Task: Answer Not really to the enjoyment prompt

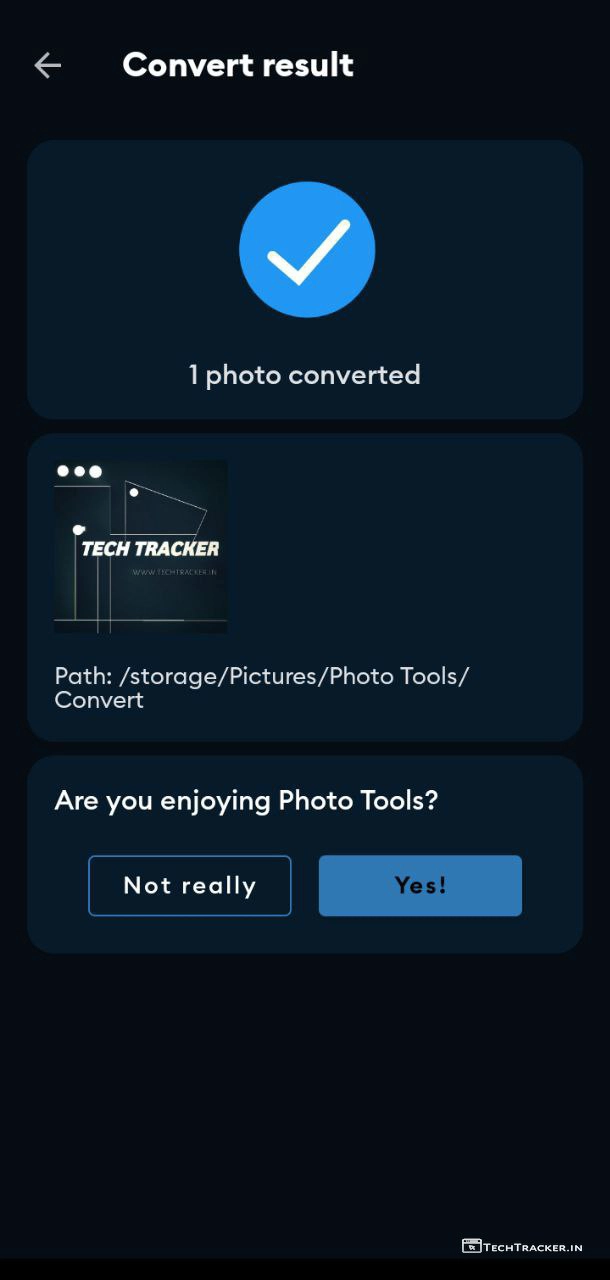Action: (x=190, y=885)
